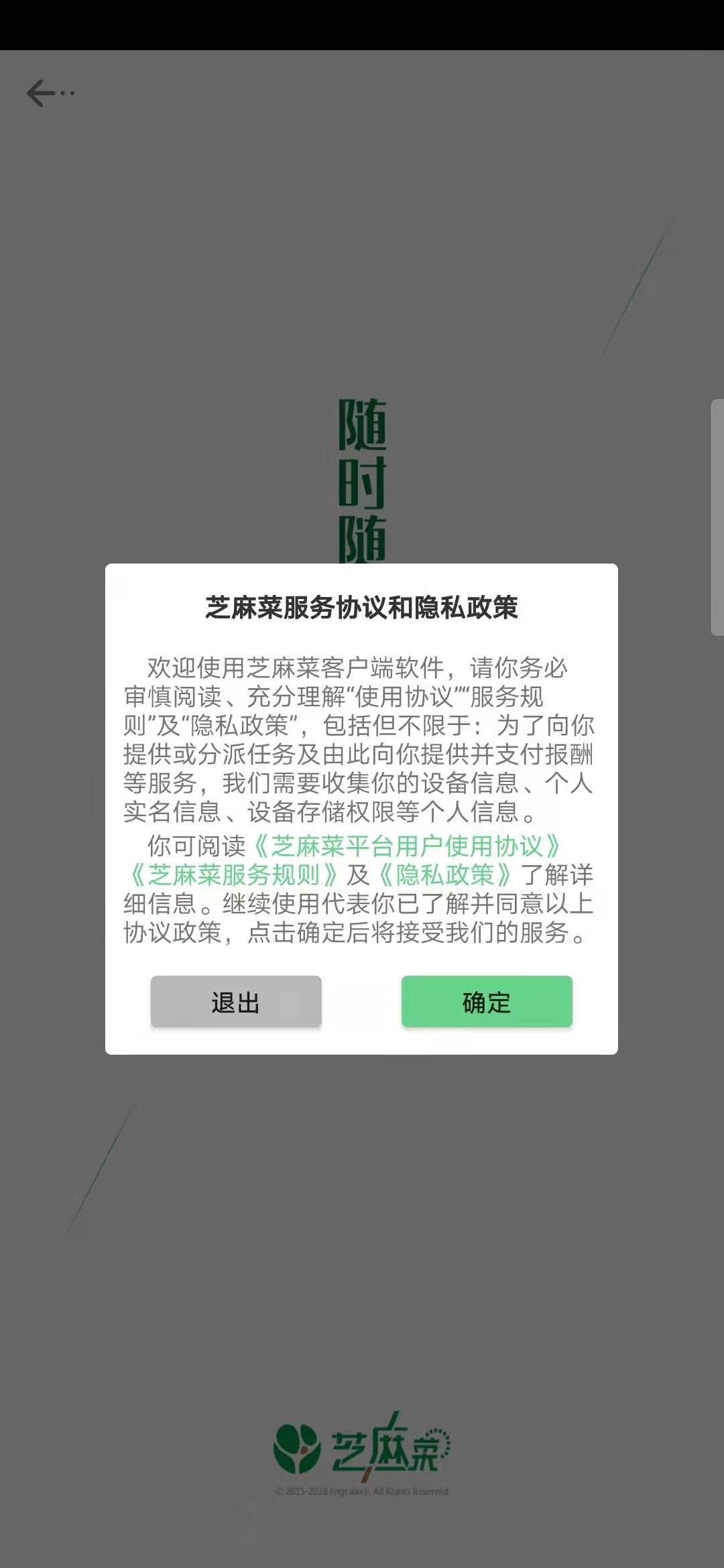This screenshot has height=1568, width=724.
Task: Tap the 确定 button to accept
Action: click(487, 1002)
